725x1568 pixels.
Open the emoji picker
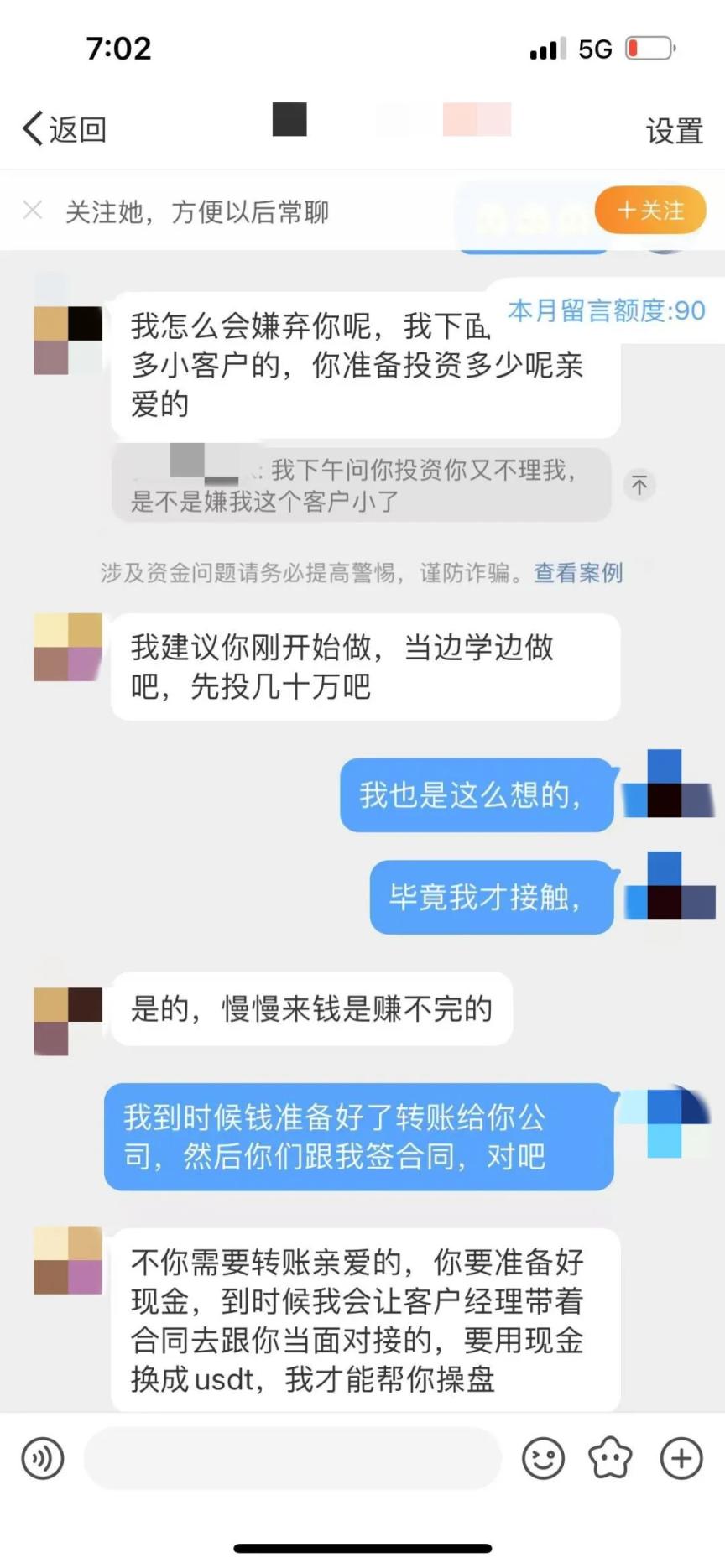543,1458
